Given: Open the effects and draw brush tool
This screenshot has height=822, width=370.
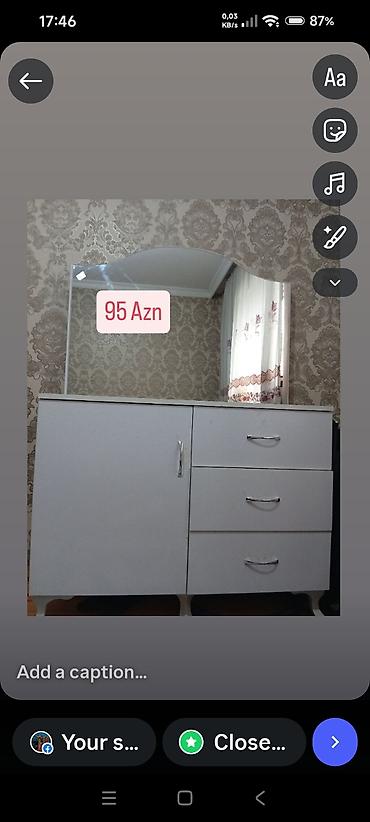Looking at the screenshot, I should click(x=335, y=237).
